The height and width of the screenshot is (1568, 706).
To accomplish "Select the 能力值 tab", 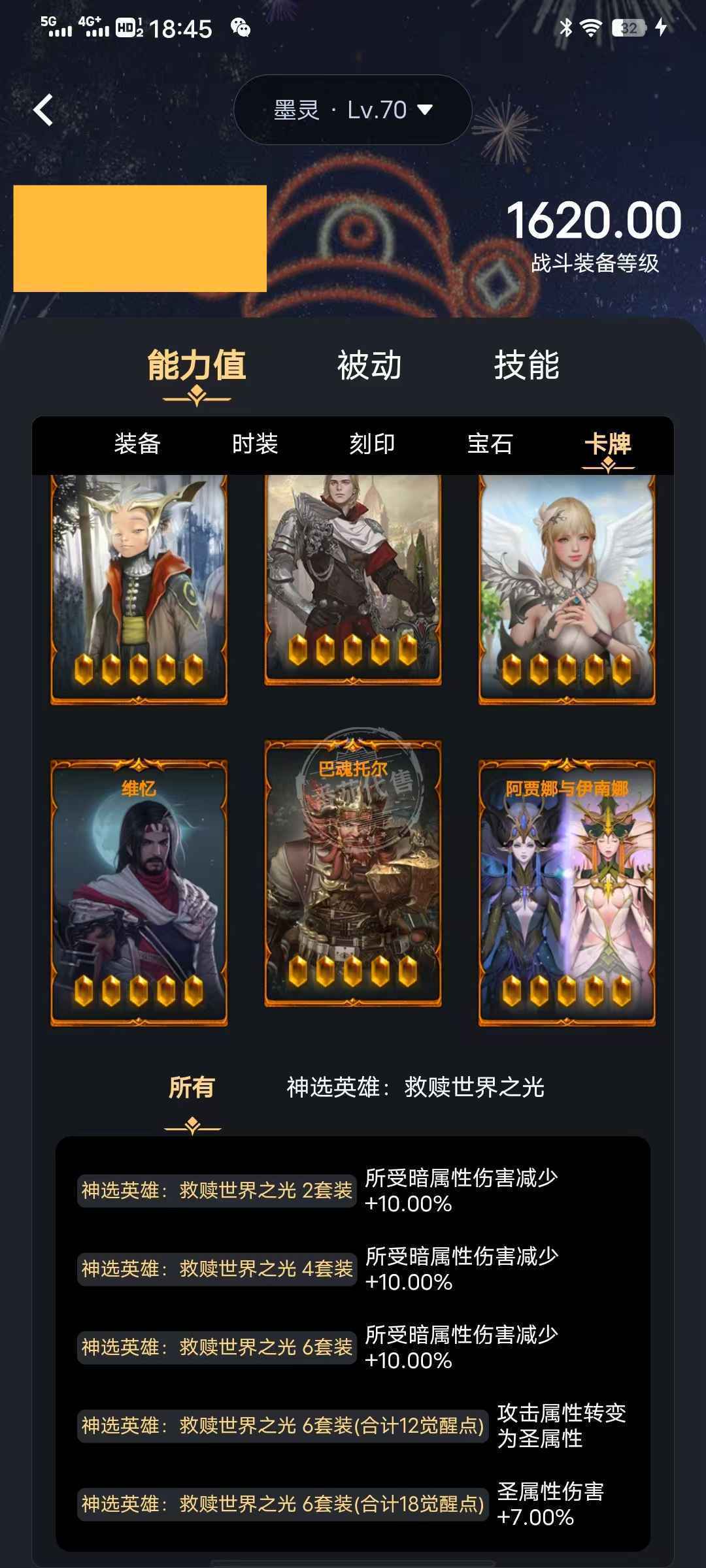I will click(x=197, y=365).
